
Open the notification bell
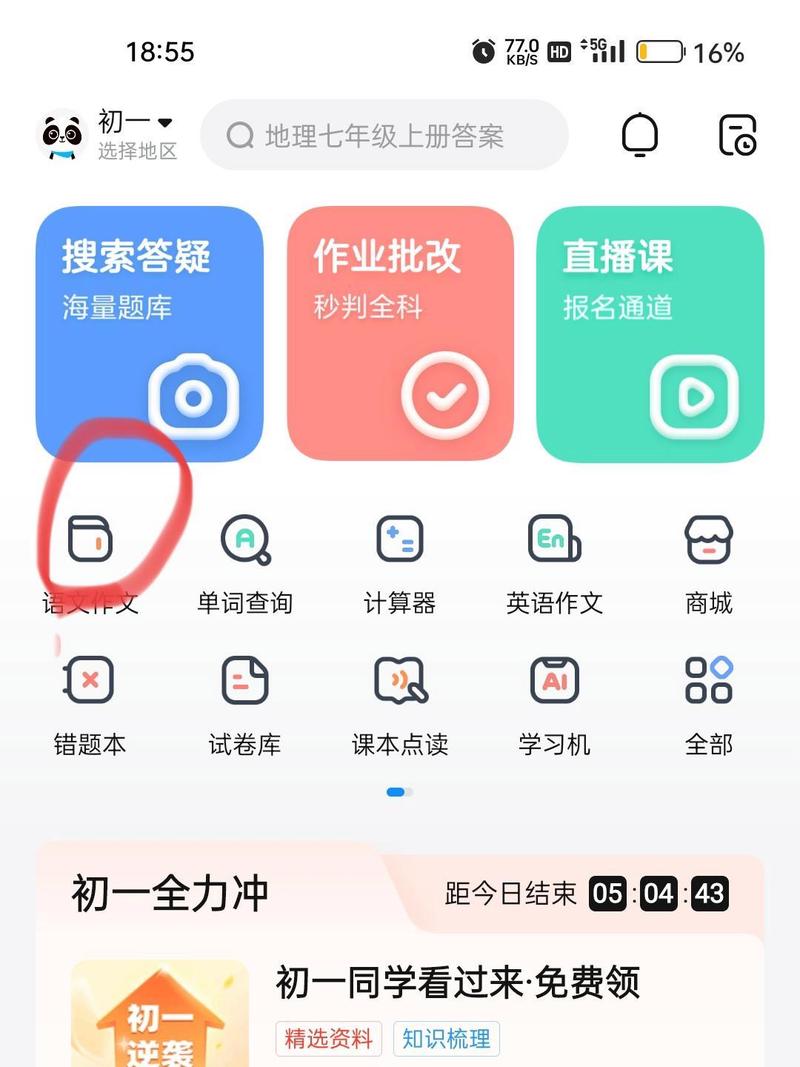click(x=640, y=135)
